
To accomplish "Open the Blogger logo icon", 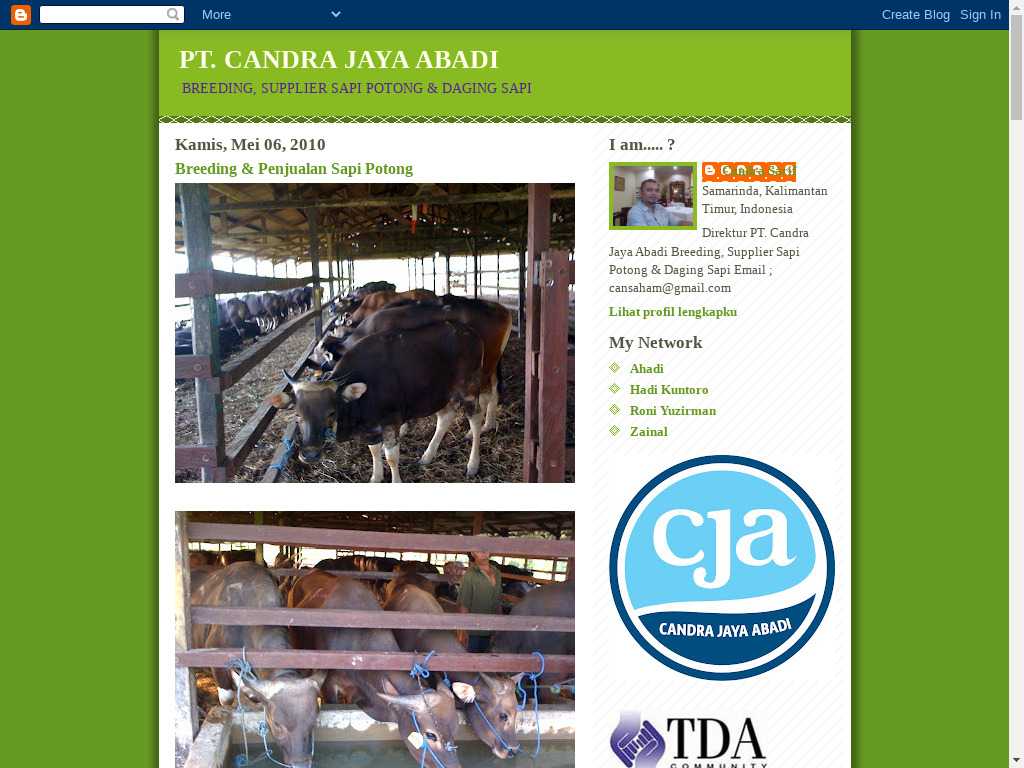I will tap(21, 14).
